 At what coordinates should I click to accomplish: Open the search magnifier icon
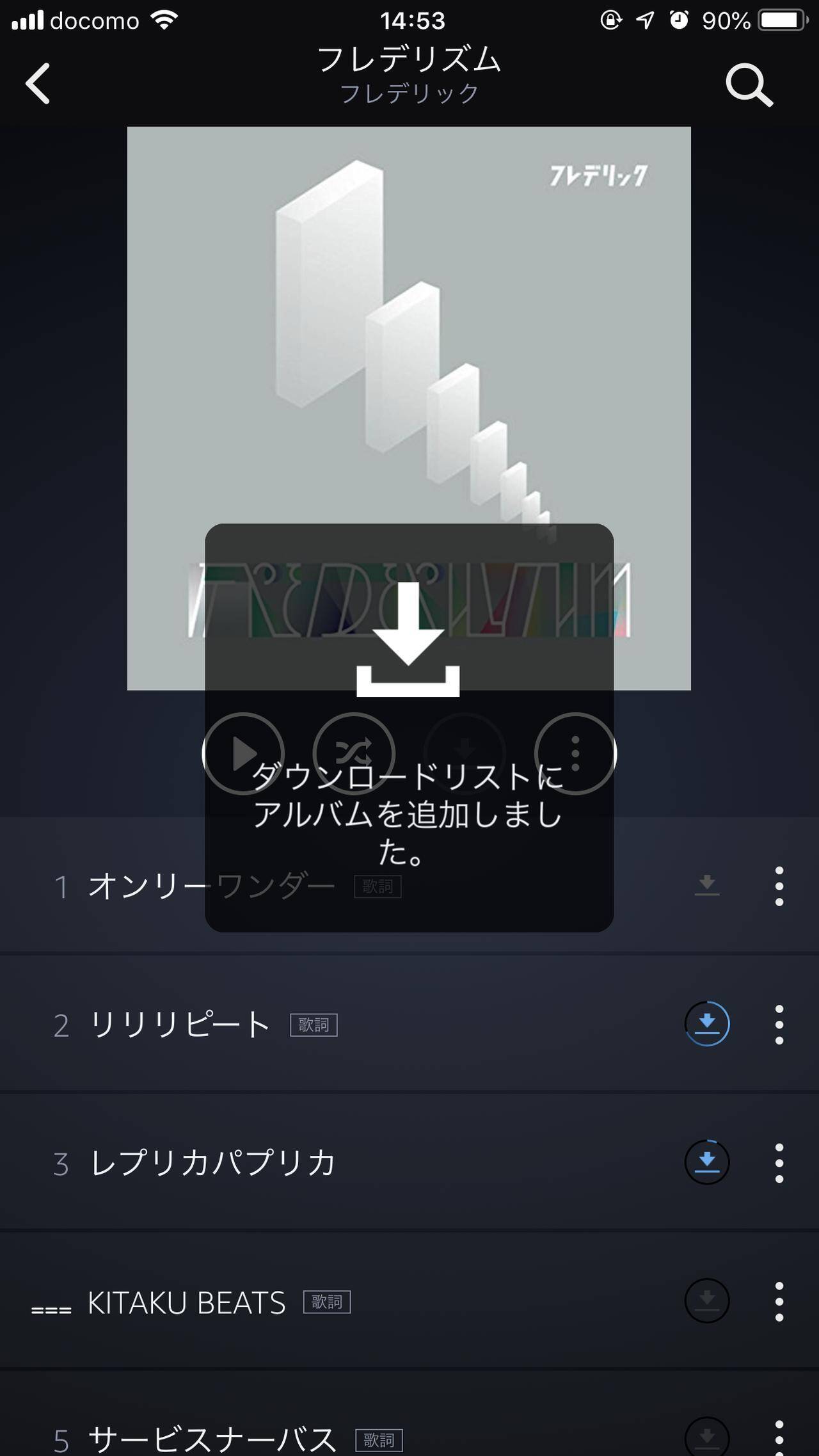click(x=749, y=84)
